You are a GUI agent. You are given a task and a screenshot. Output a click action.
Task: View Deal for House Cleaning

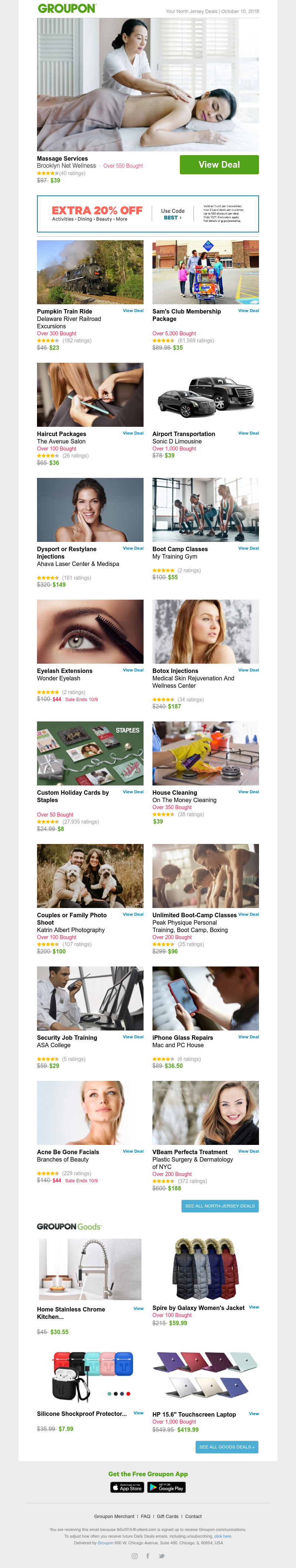pyautogui.click(x=248, y=792)
